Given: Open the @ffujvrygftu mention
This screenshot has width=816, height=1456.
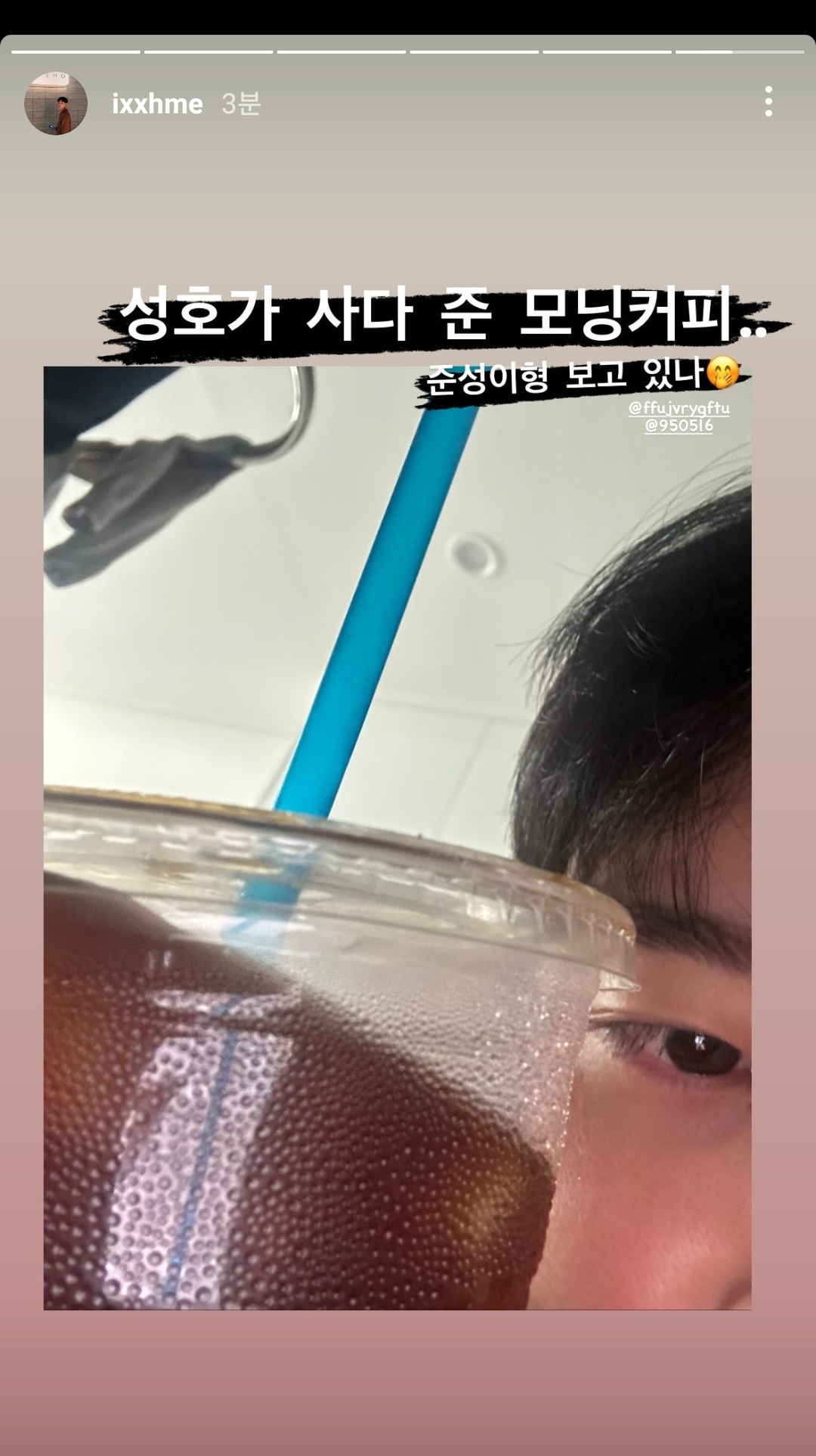Looking at the screenshot, I should (679, 409).
